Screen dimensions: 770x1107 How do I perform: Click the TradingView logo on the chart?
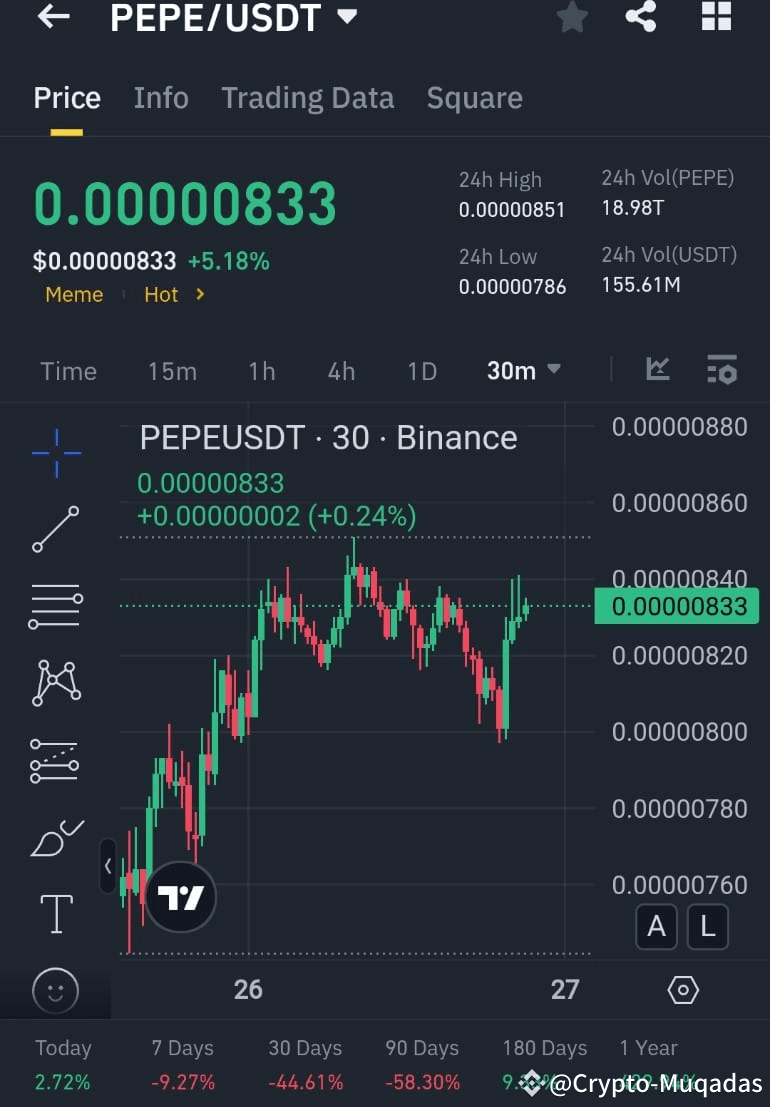pos(180,897)
